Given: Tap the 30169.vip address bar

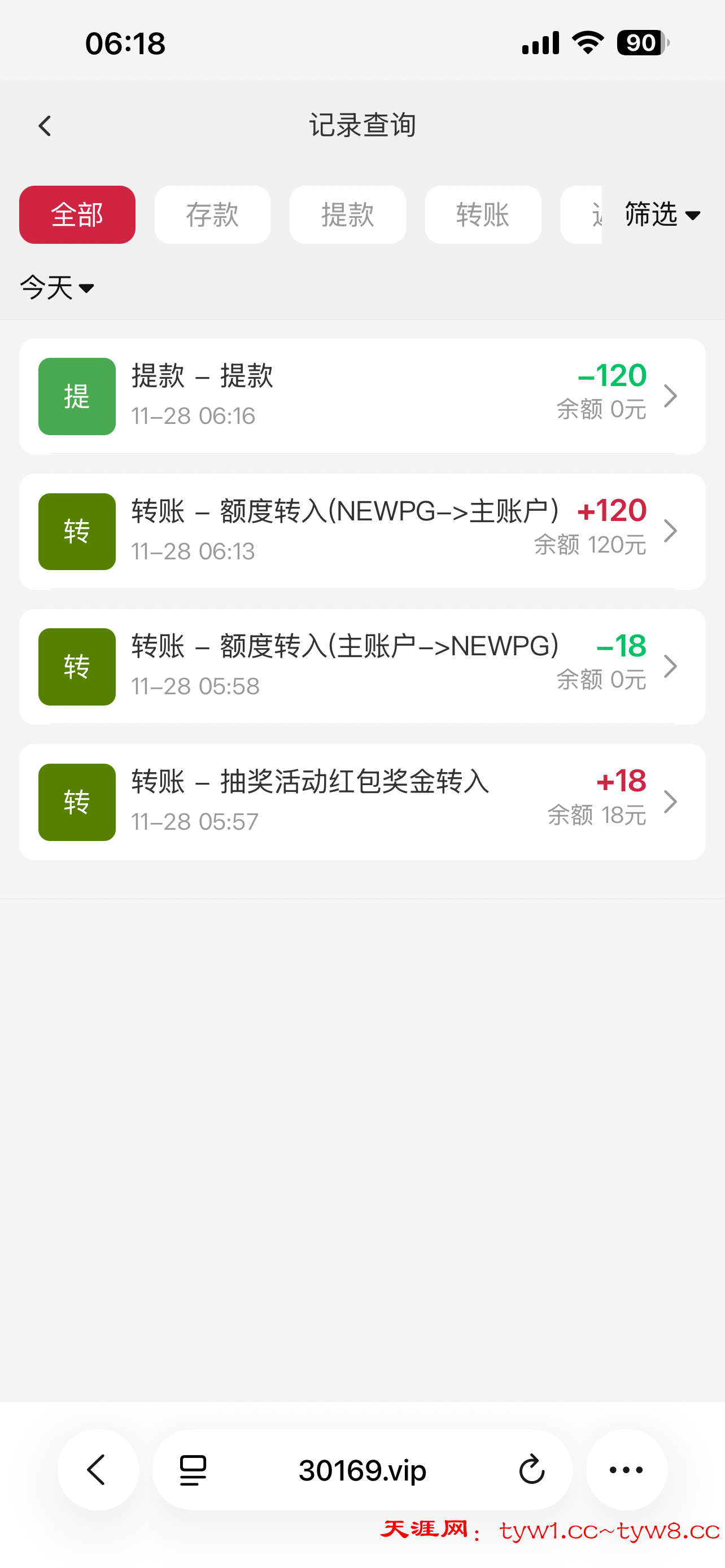Looking at the screenshot, I should pyautogui.click(x=362, y=1470).
